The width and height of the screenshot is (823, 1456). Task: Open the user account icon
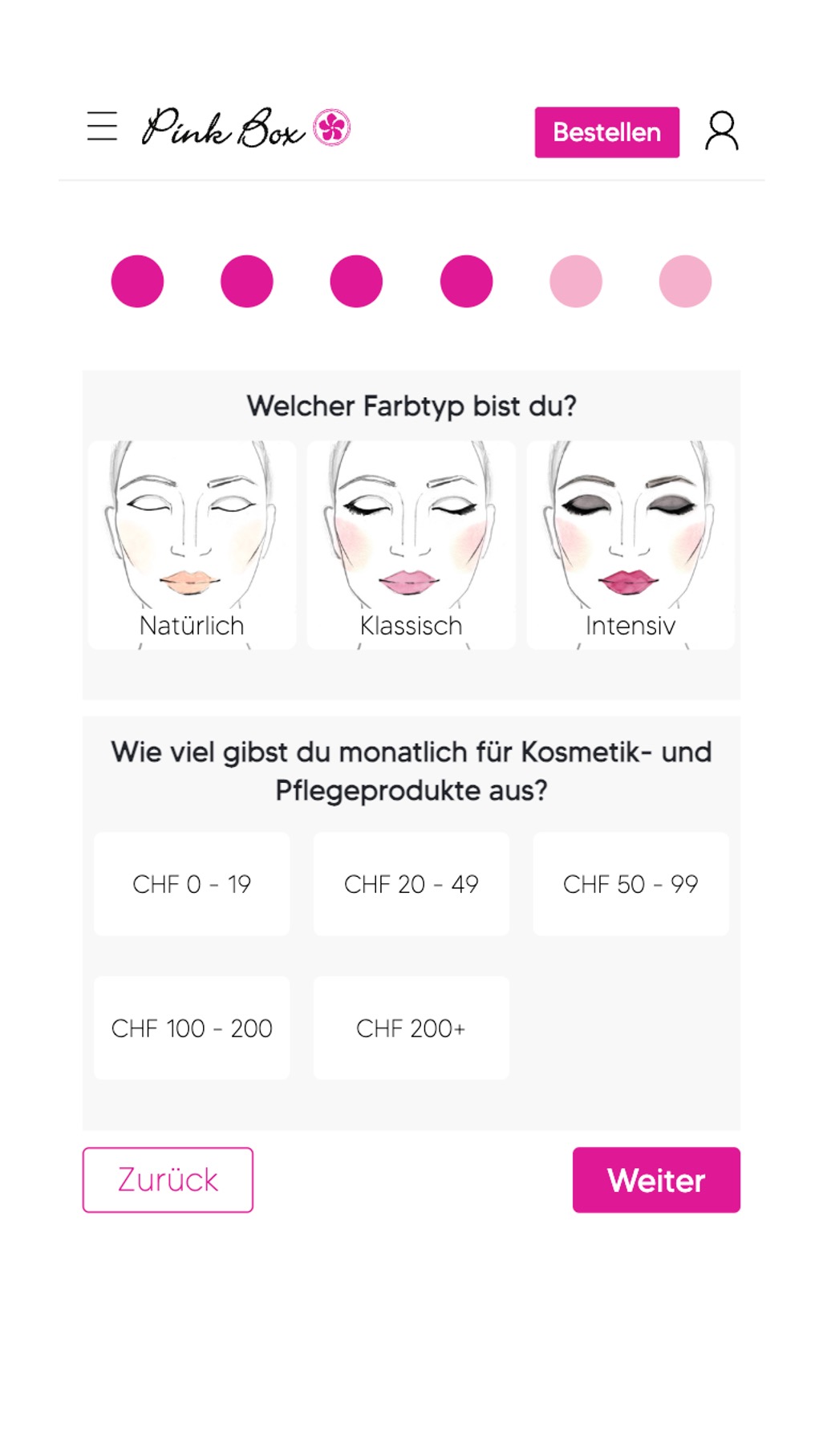721,132
